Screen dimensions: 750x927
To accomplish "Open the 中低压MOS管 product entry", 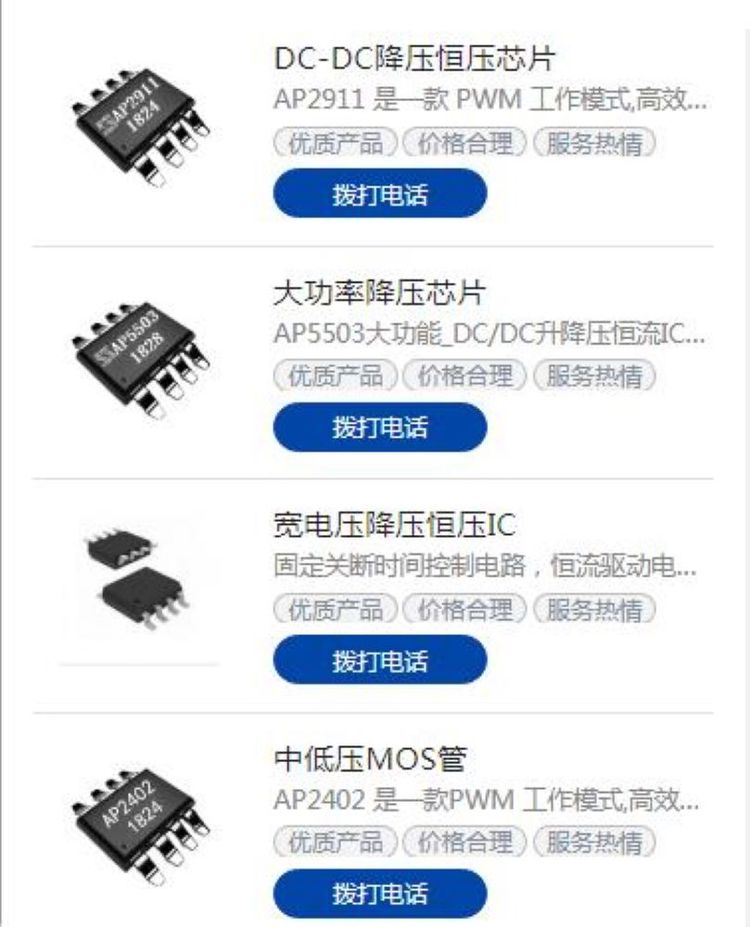I will pyautogui.click(x=370, y=759).
